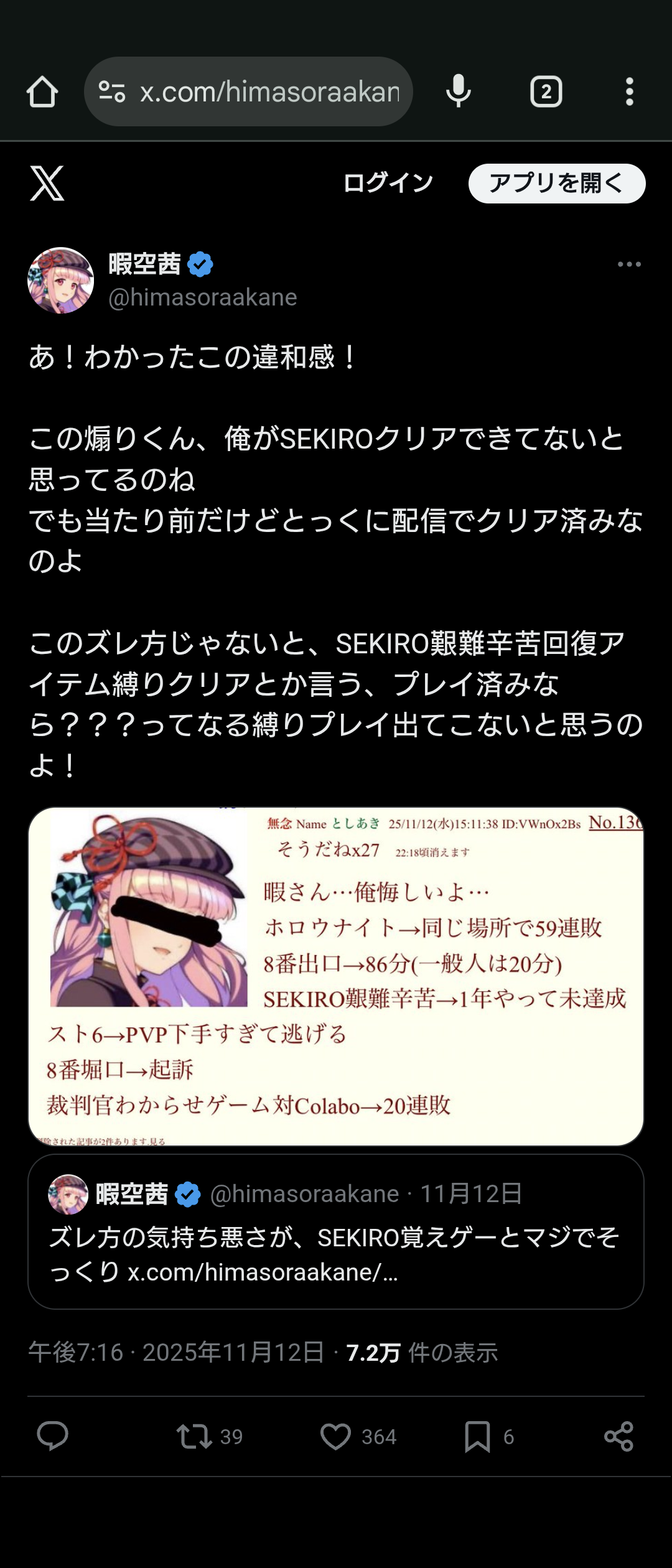
Task: Open the attached image in the post
Action: [335, 976]
